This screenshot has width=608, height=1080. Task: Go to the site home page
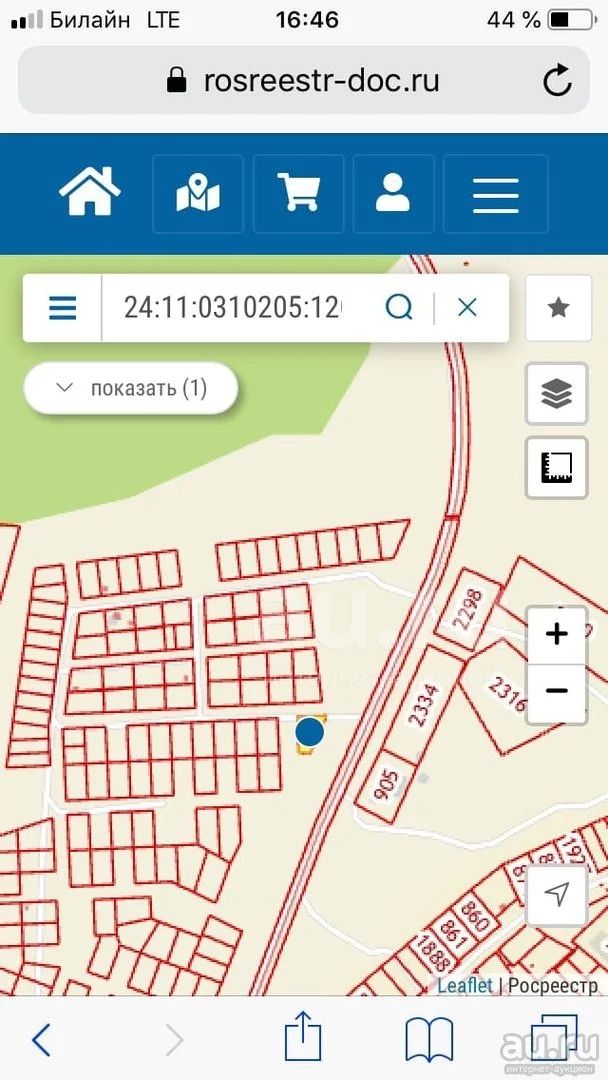90,192
